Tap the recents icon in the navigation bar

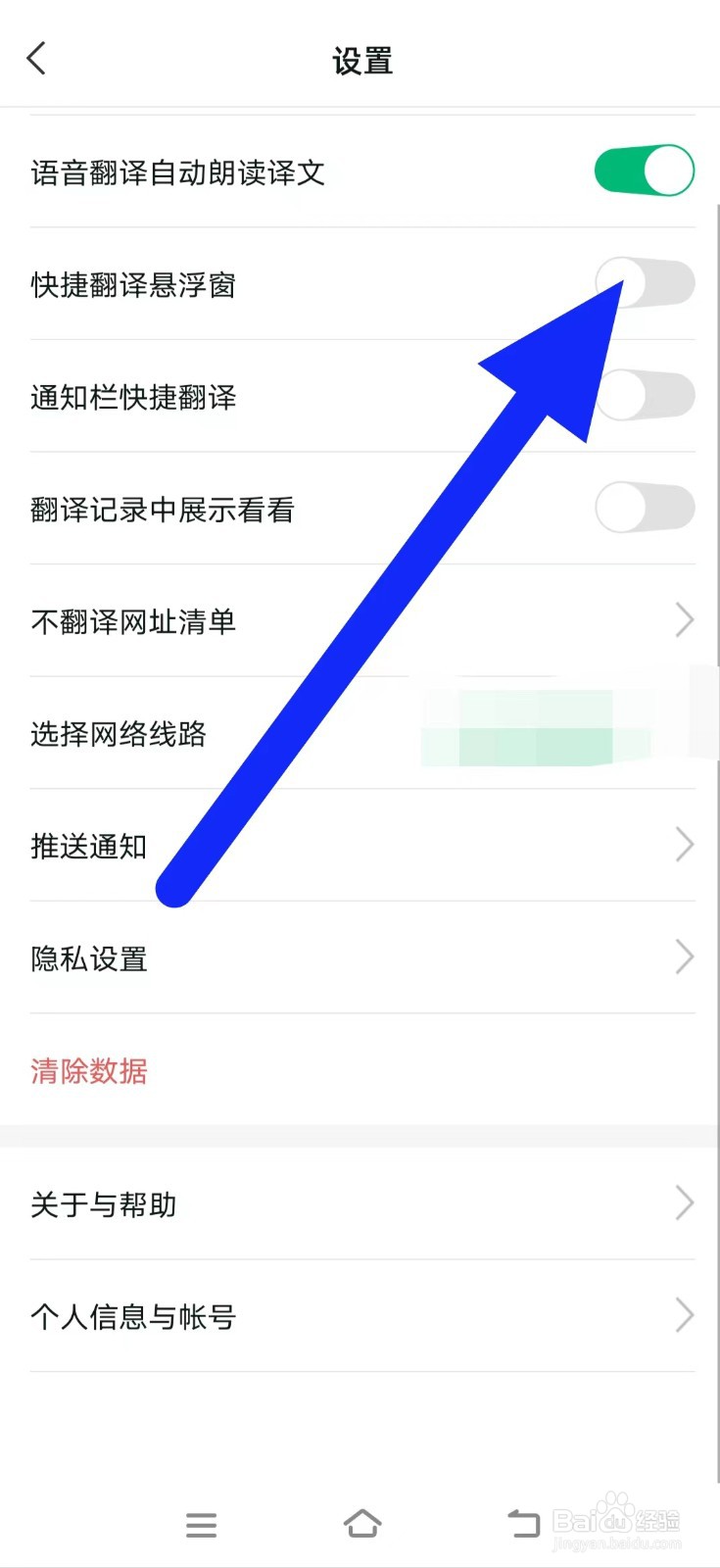pos(201,1524)
